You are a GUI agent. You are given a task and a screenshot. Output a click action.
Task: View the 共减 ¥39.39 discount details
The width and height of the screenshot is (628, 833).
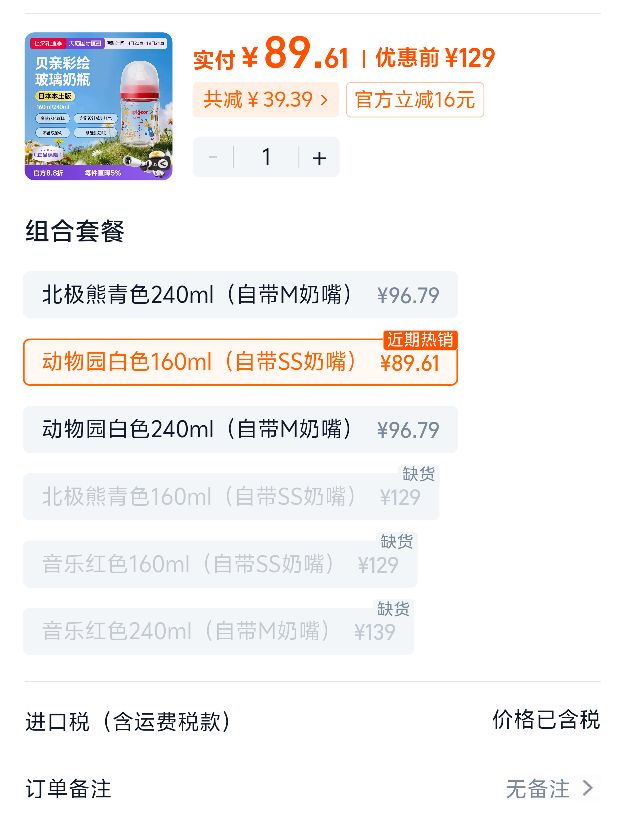point(266,99)
